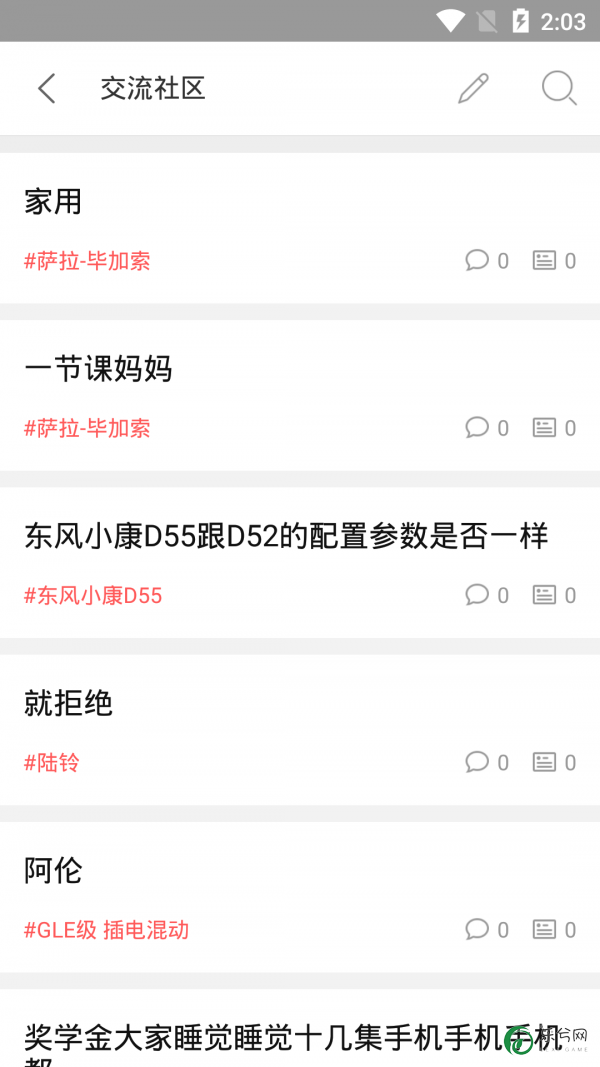This screenshot has height=1067, width=600.
Task: Open the post 一节课妈妈
Action: pos(98,369)
